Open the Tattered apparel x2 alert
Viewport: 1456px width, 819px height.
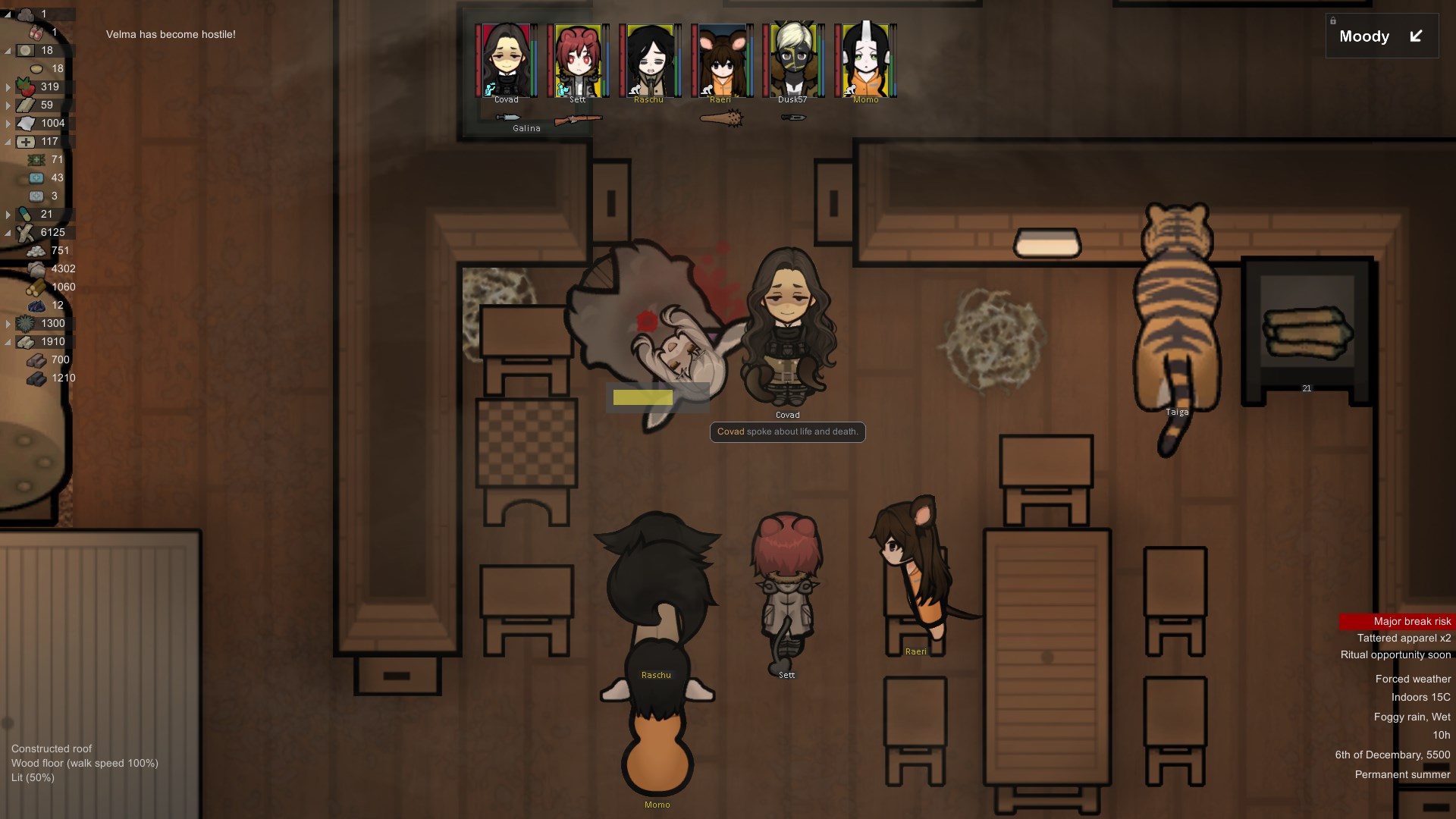click(1404, 638)
